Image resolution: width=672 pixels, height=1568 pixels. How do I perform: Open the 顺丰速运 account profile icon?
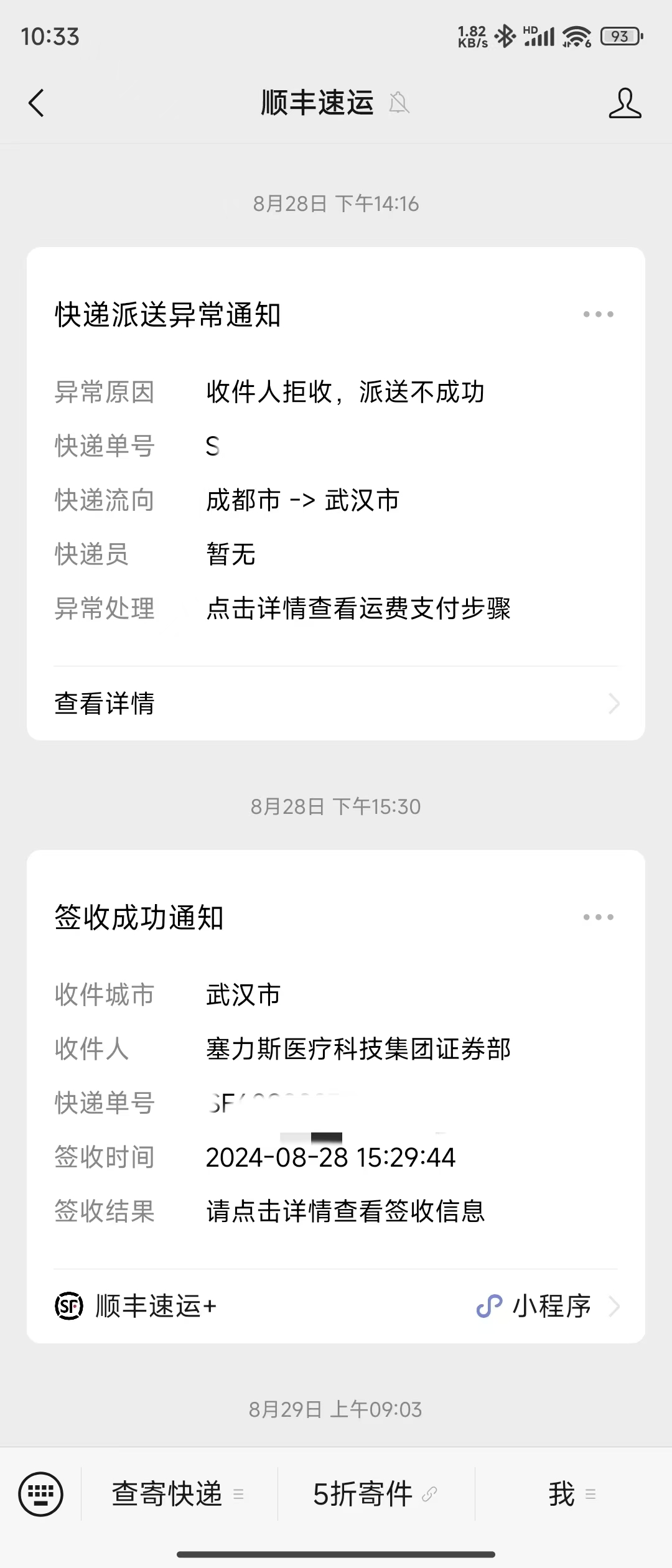point(625,103)
